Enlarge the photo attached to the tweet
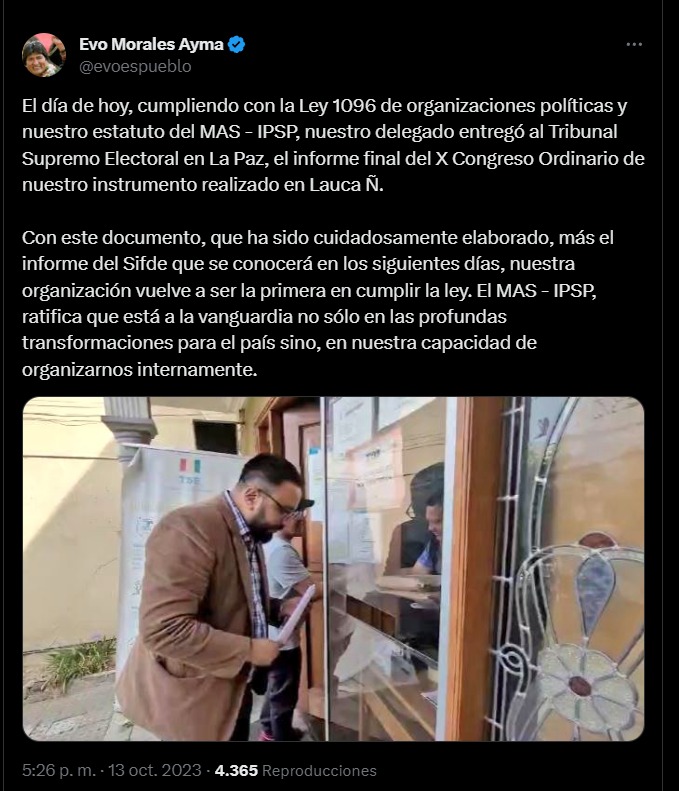This screenshot has width=679, height=791. tap(333, 568)
